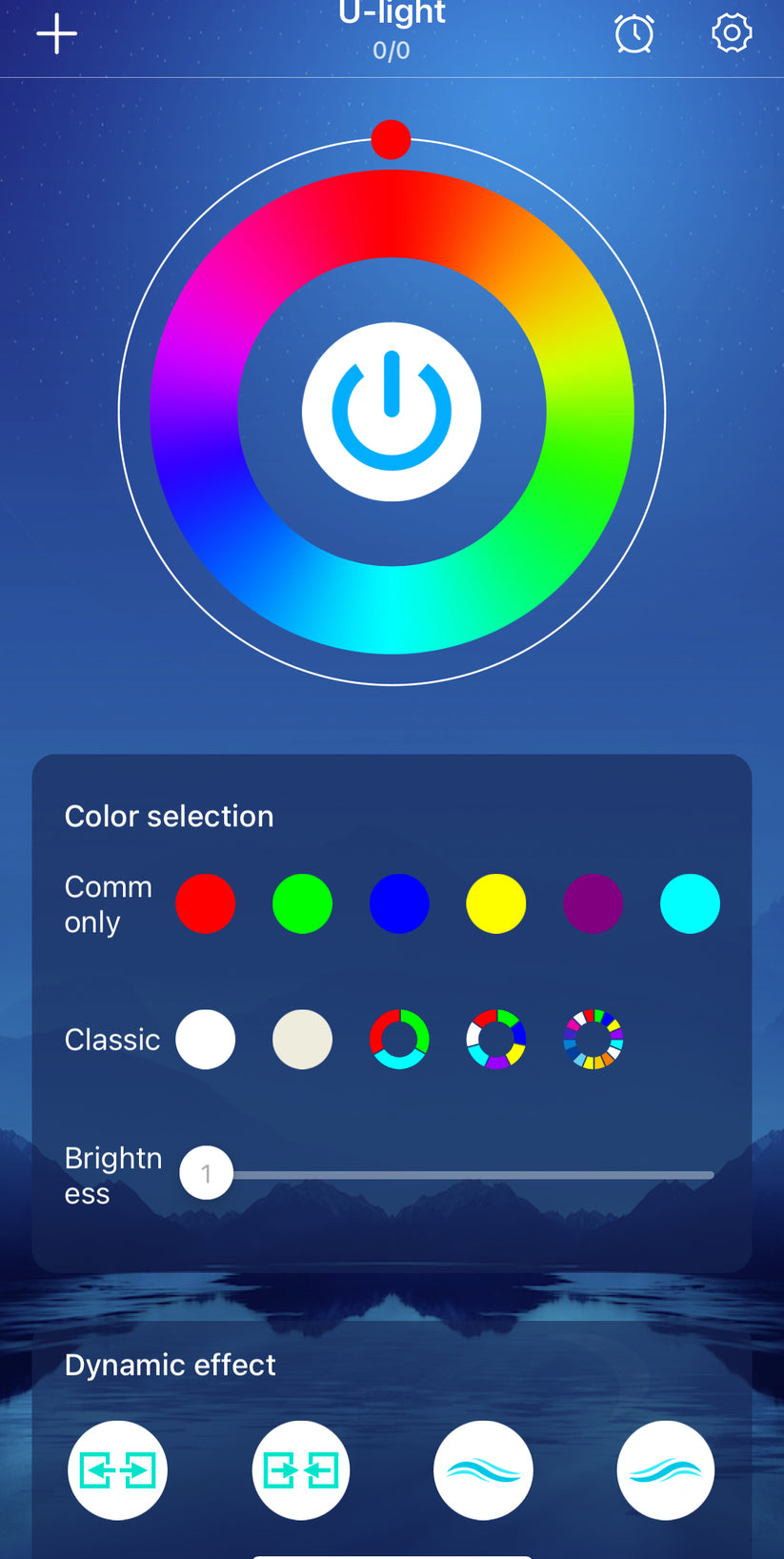
Task: Select the purple color swatch
Action: pyautogui.click(x=593, y=903)
